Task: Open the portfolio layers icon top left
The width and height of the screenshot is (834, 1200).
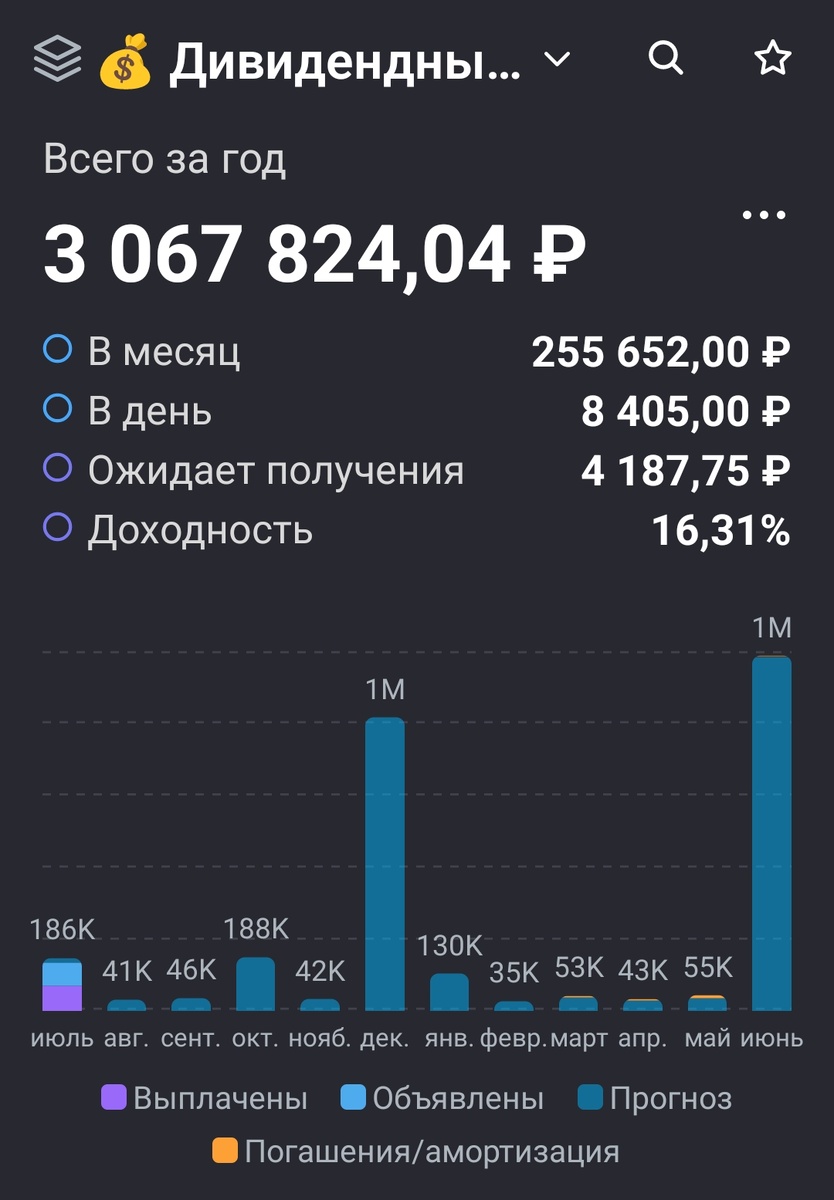Action: [57, 59]
